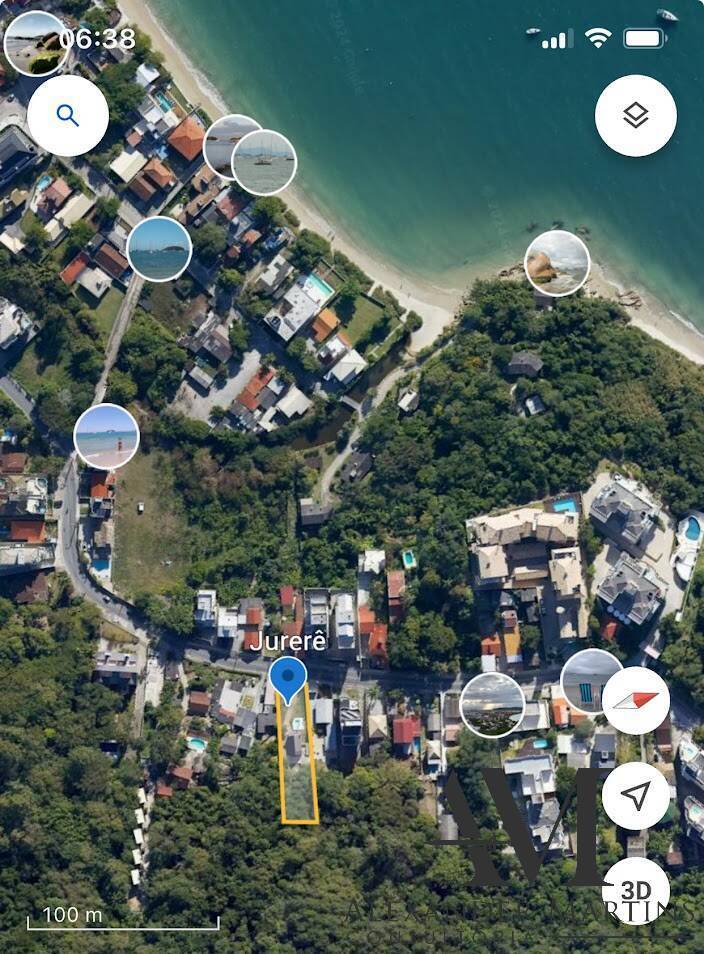Open the photo of rocks in the surf
Image resolution: width=704 pixels, height=954 pixels.
click(557, 263)
